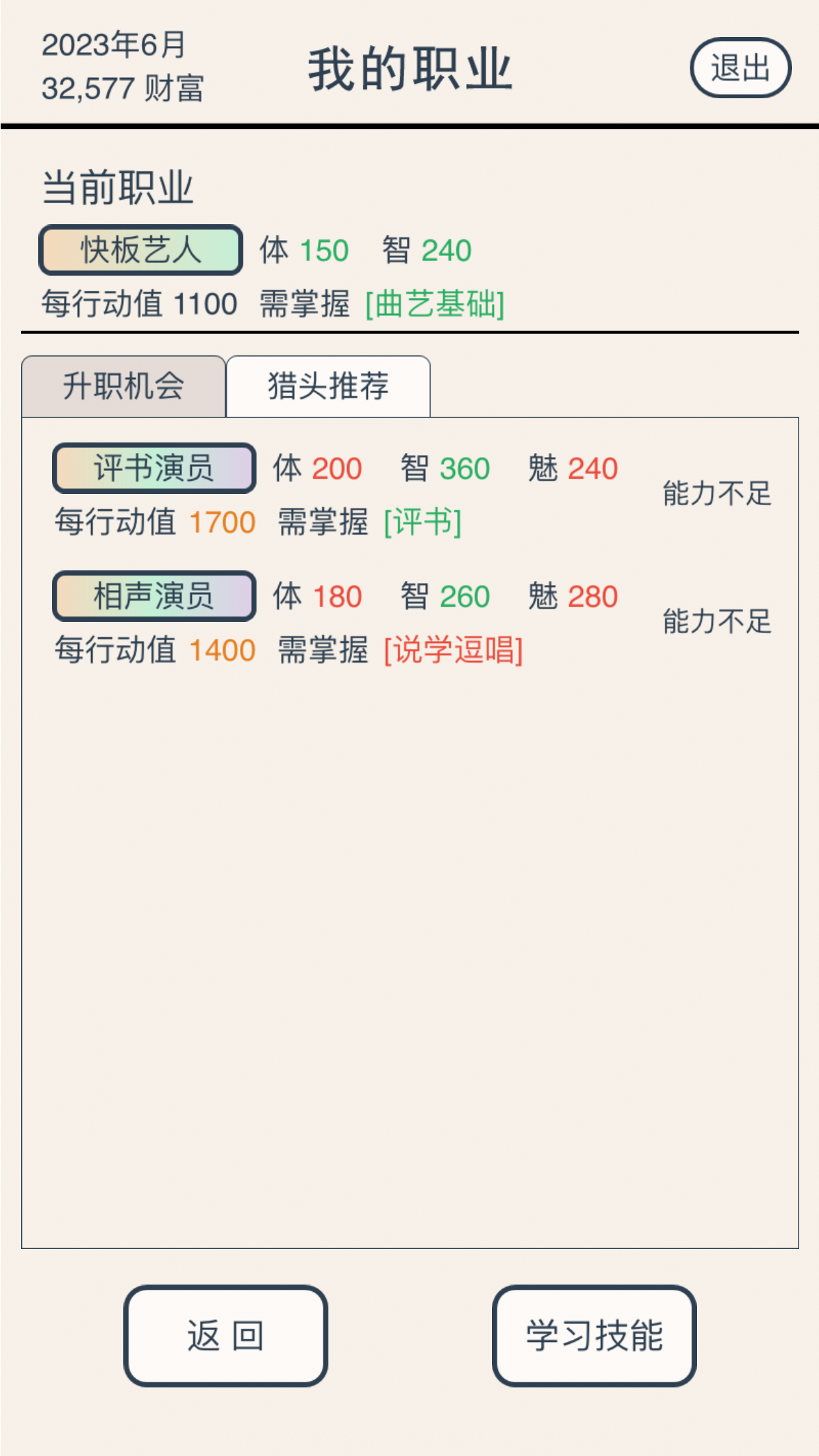This screenshot has height=1456, width=819.
Task: Open the [曲艺基础] skill link
Action: (435, 303)
